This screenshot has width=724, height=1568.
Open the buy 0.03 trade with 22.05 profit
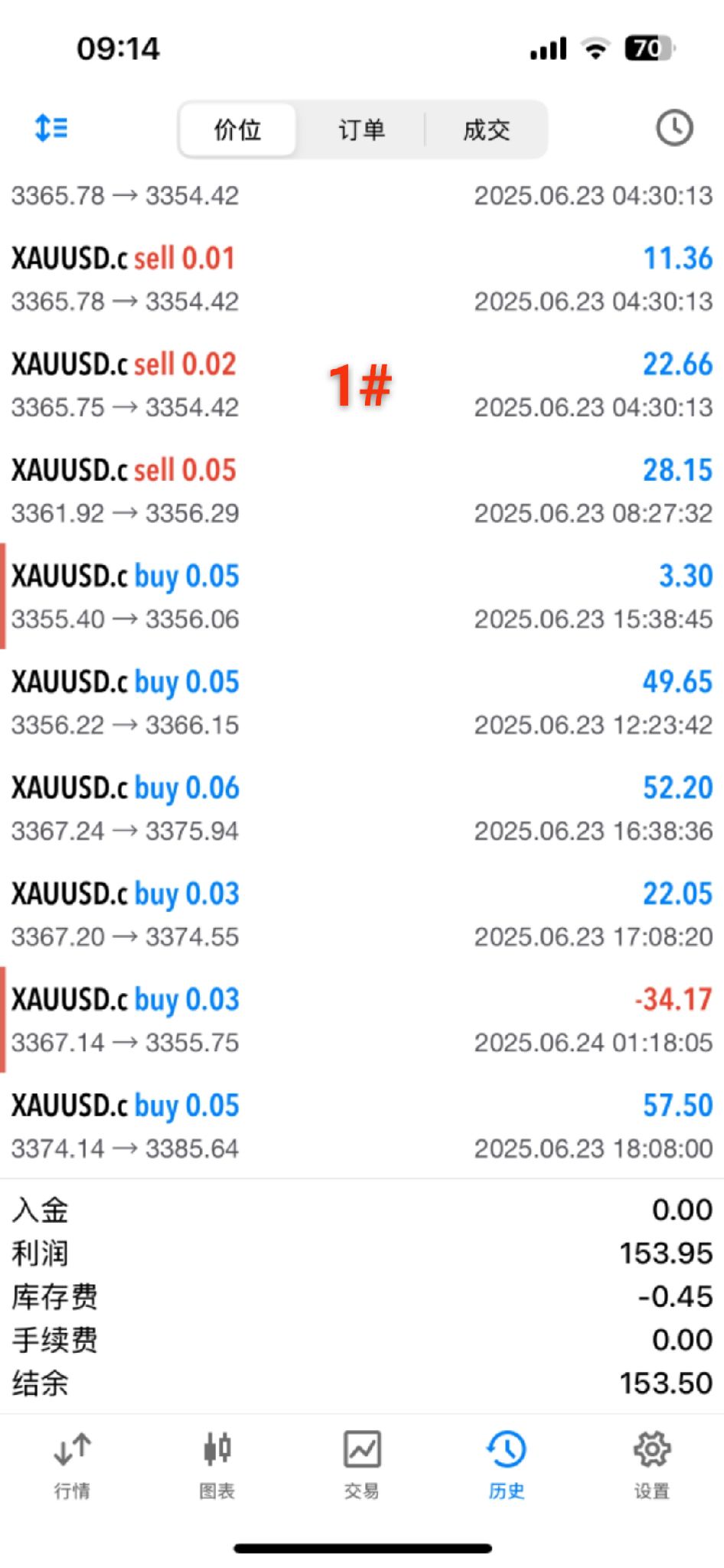(x=361, y=913)
